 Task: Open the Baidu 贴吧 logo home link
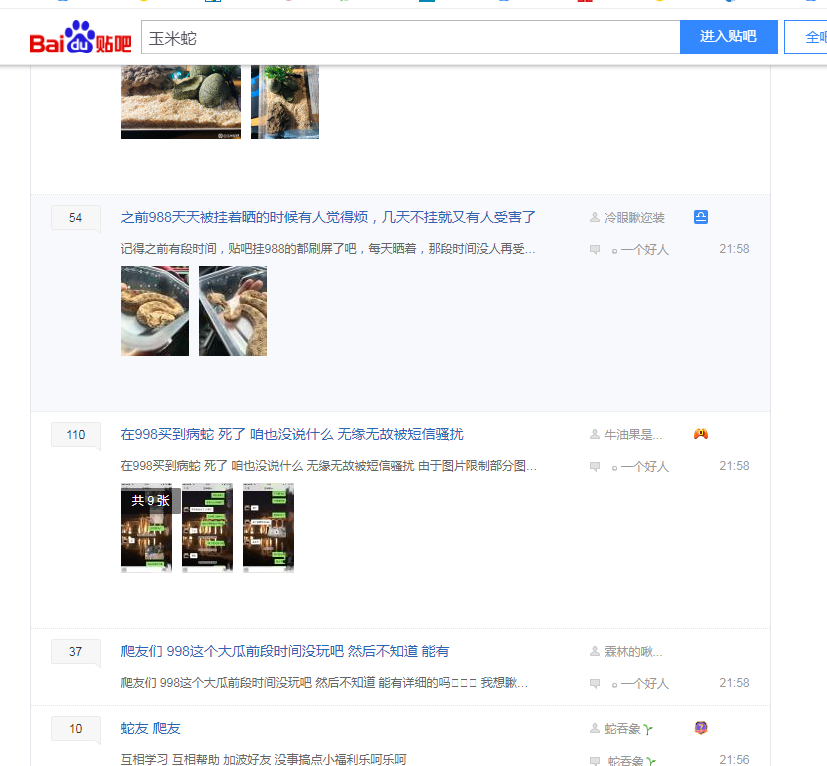click(80, 39)
